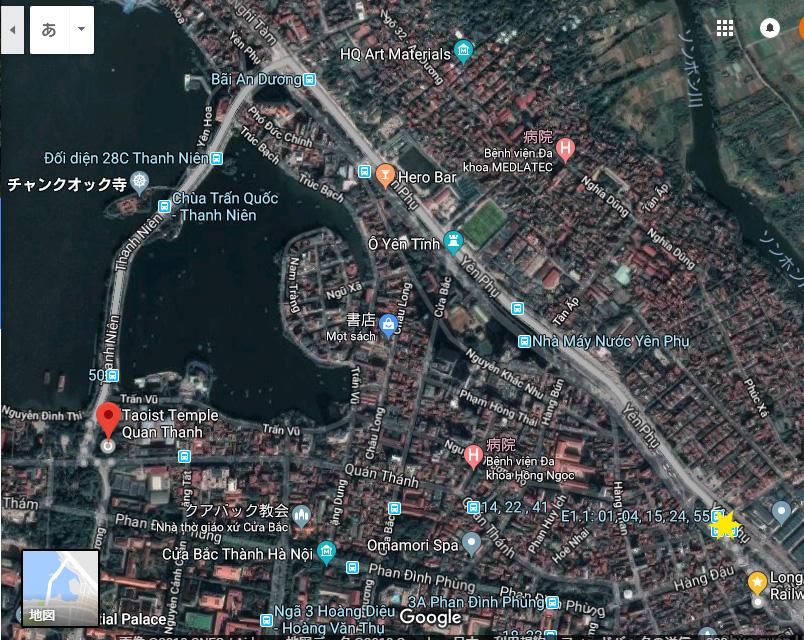Open Cửa Bắc Thành Hà Nội marker

326,552
